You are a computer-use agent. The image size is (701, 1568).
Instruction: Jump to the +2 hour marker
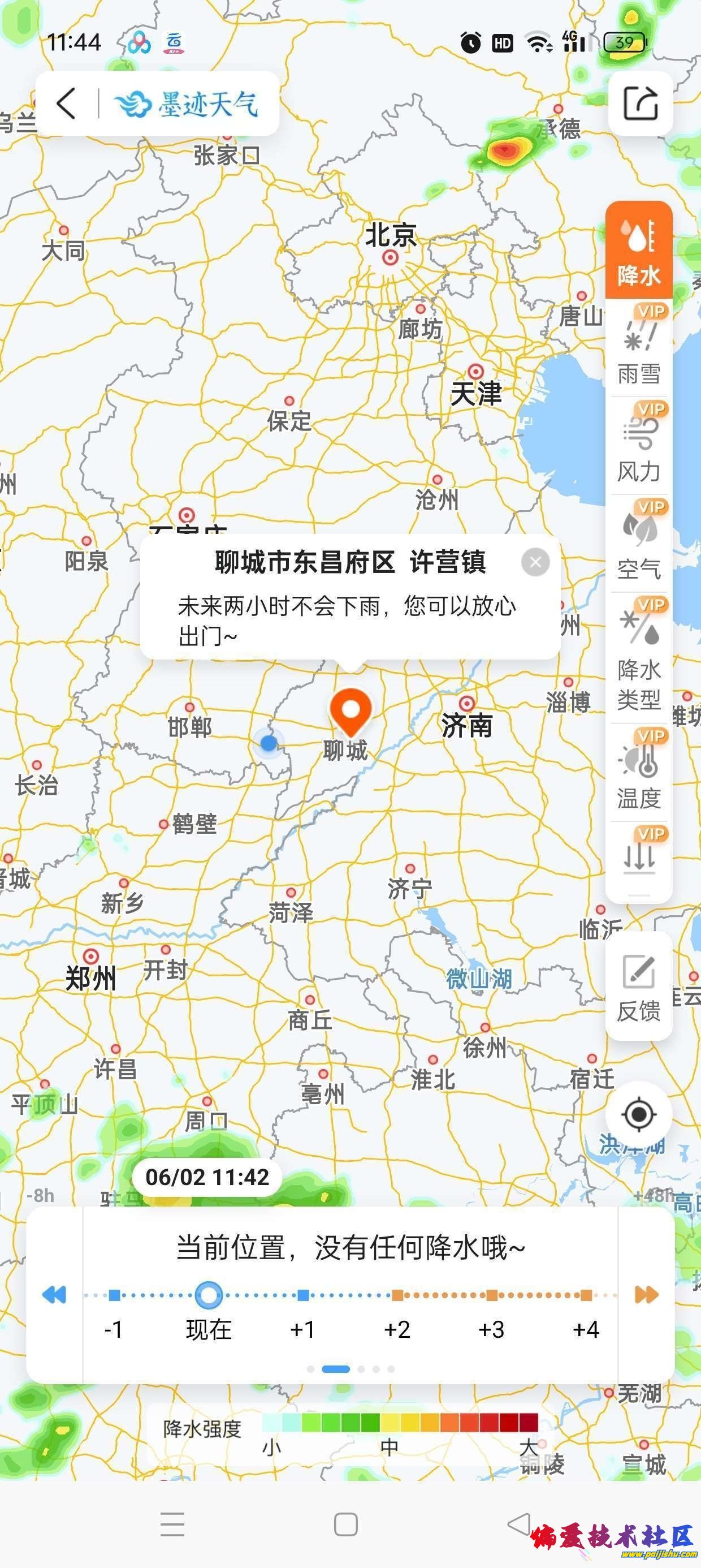pos(397,1295)
